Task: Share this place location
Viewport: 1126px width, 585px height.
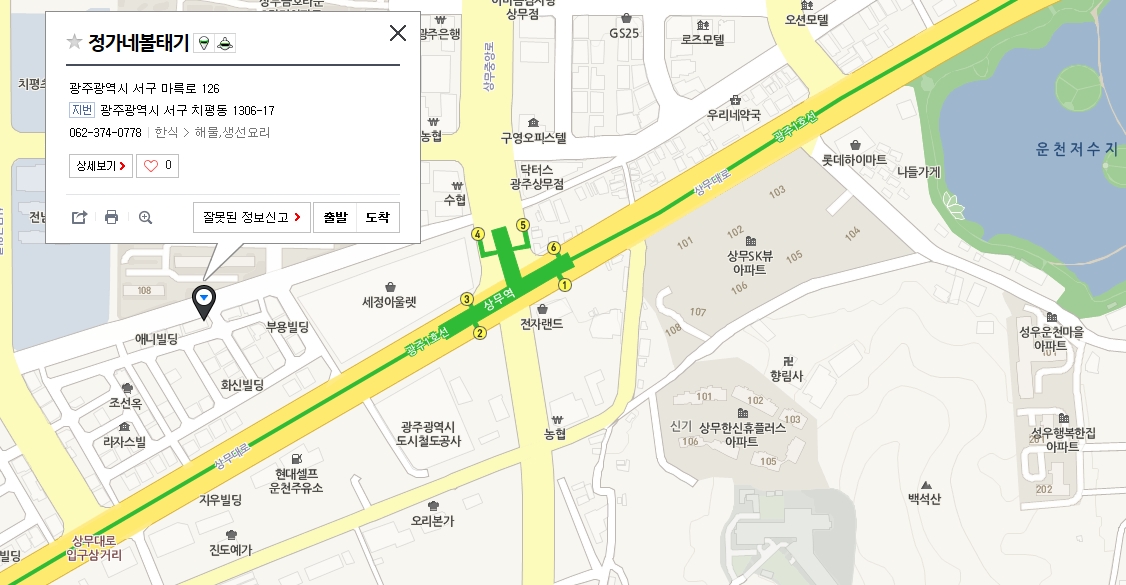Action: pos(80,217)
